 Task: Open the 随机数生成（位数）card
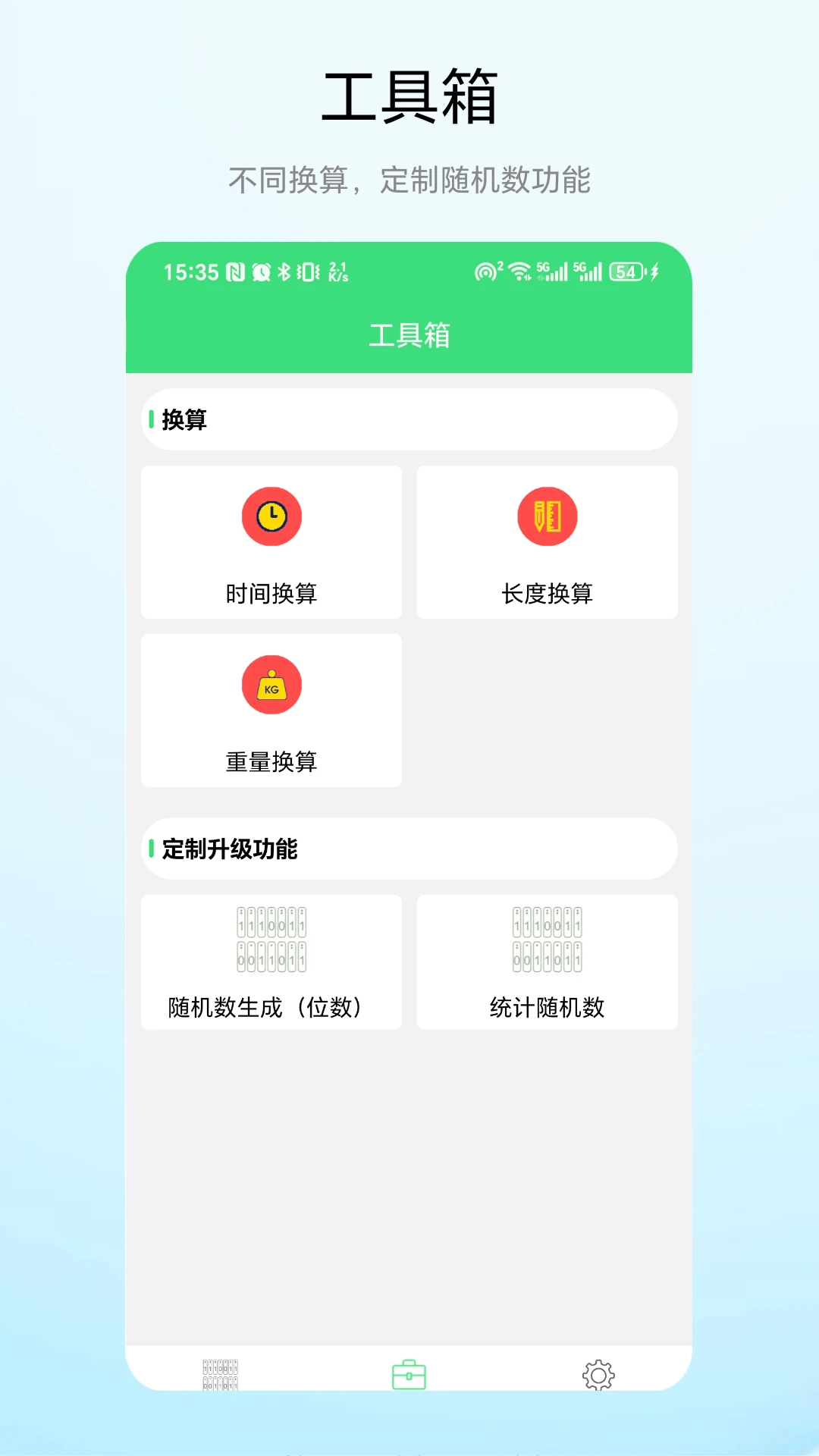click(x=271, y=963)
